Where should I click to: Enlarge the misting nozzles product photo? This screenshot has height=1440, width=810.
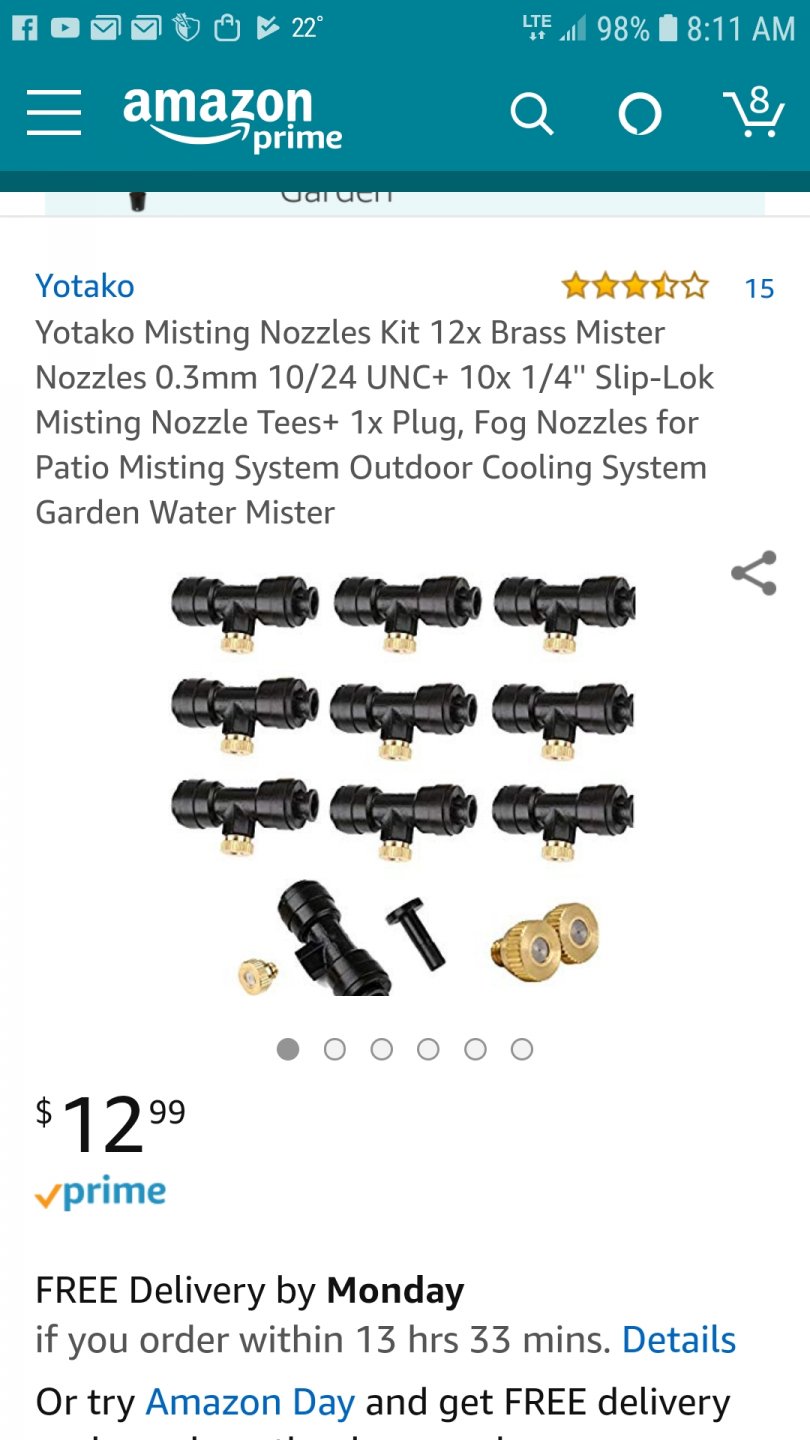tap(404, 785)
